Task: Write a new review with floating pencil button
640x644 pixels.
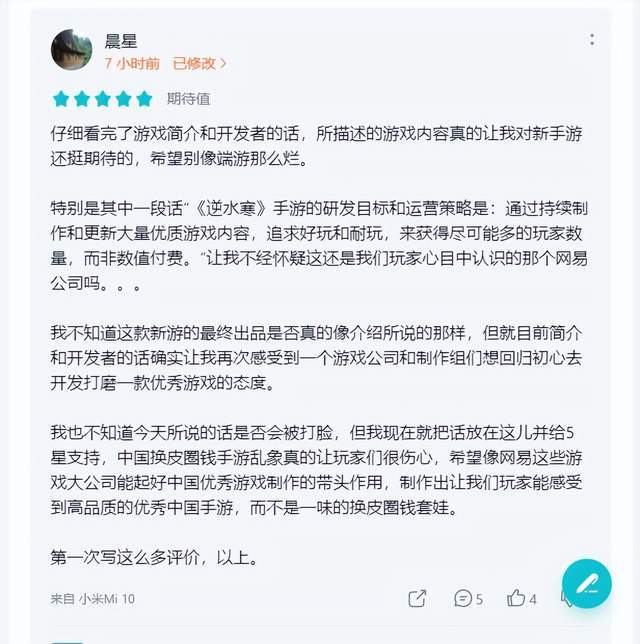Action: pyautogui.click(x=586, y=584)
